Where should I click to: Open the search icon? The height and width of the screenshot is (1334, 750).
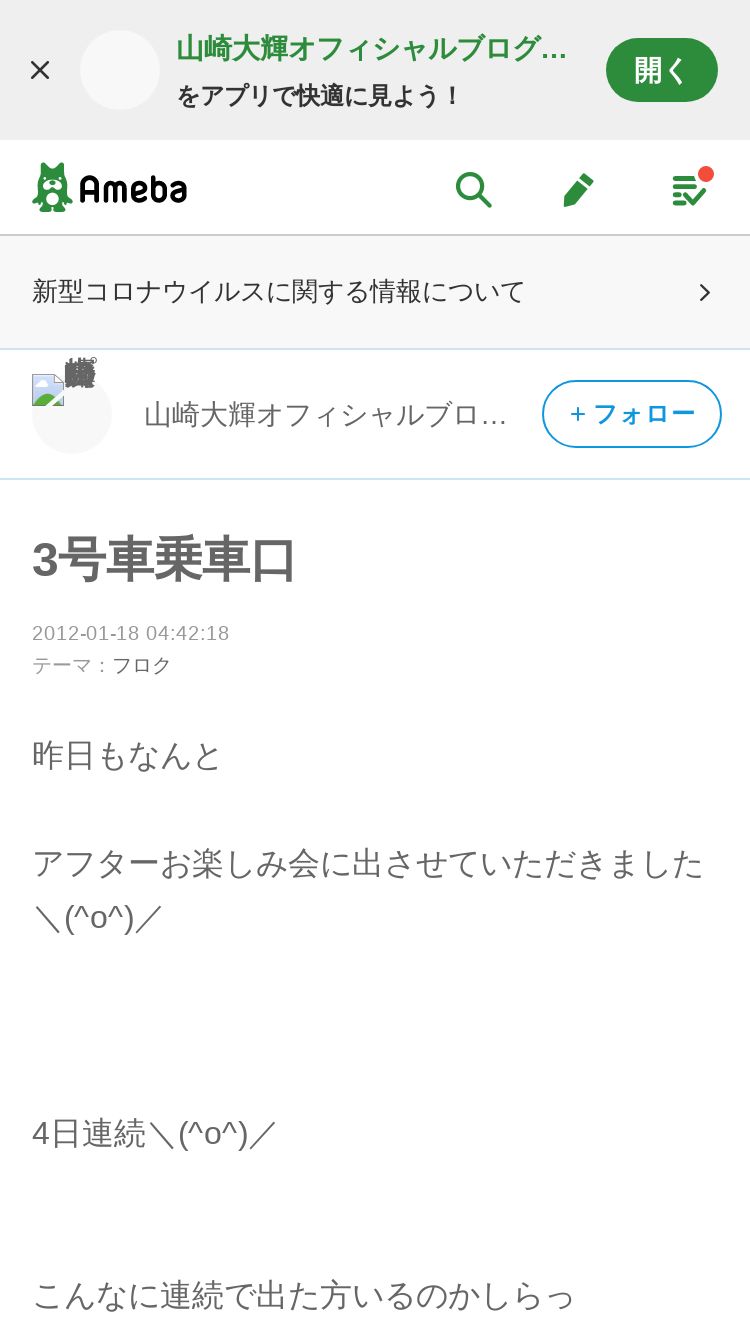473,188
